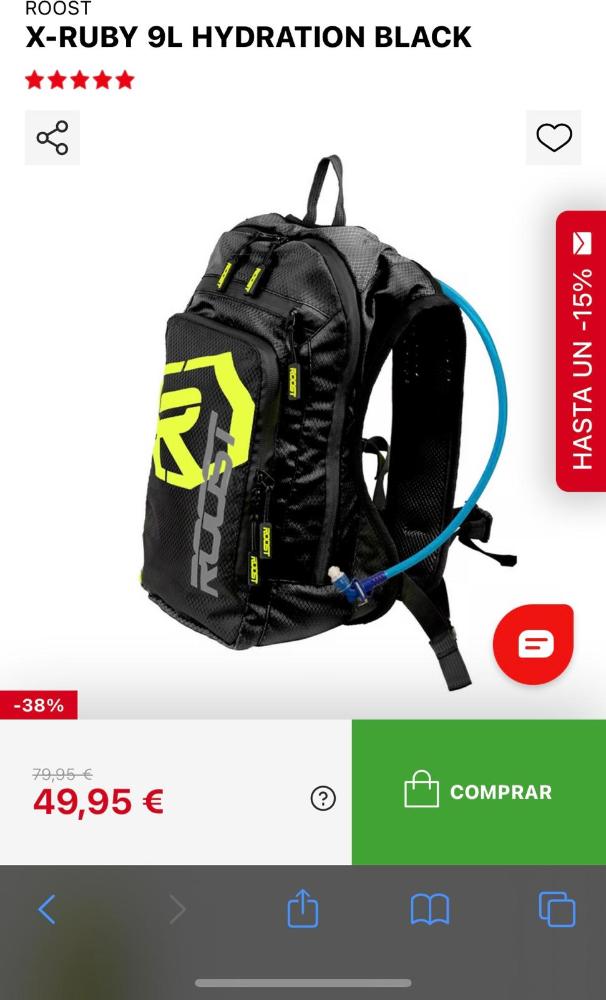Viewport: 606px width, 1000px height.
Task: Tap the green COMPRAR button
Action: [x=478, y=792]
